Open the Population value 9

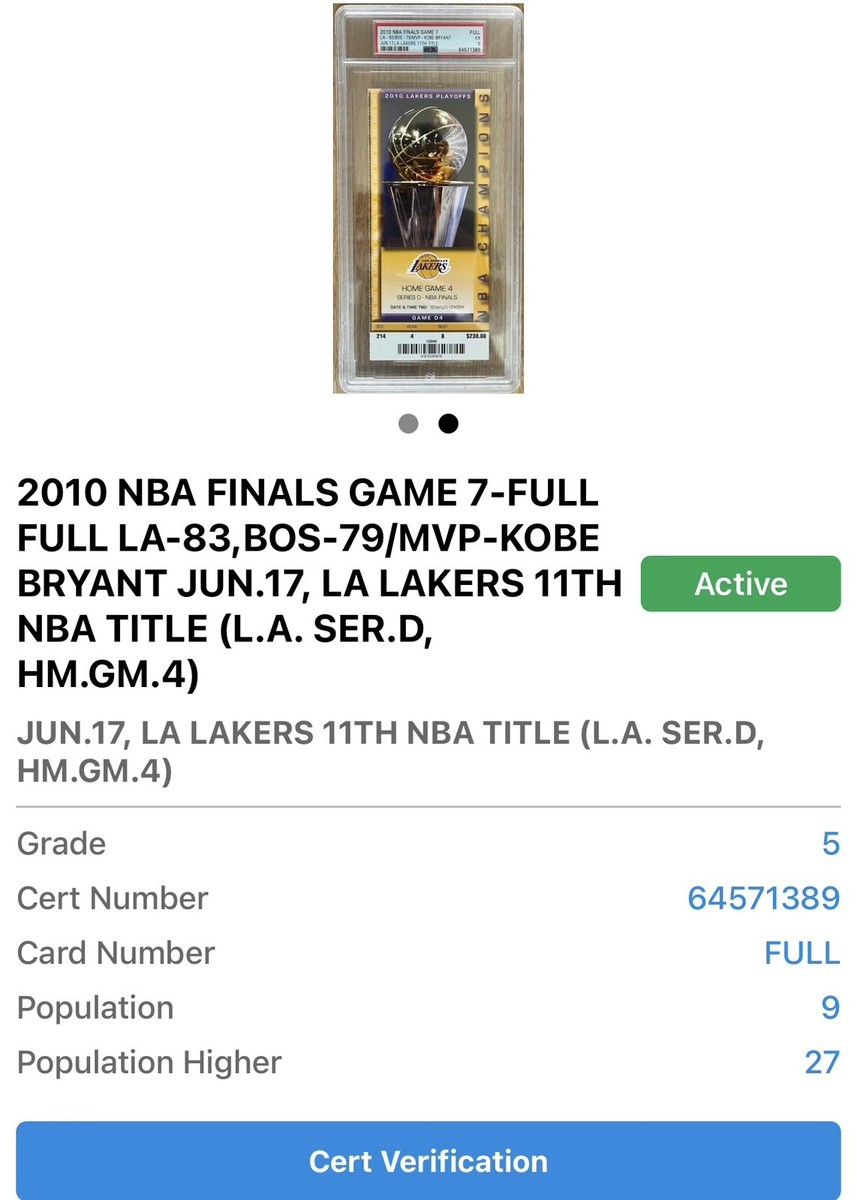pyautogui.click(x=830, y=1008)
